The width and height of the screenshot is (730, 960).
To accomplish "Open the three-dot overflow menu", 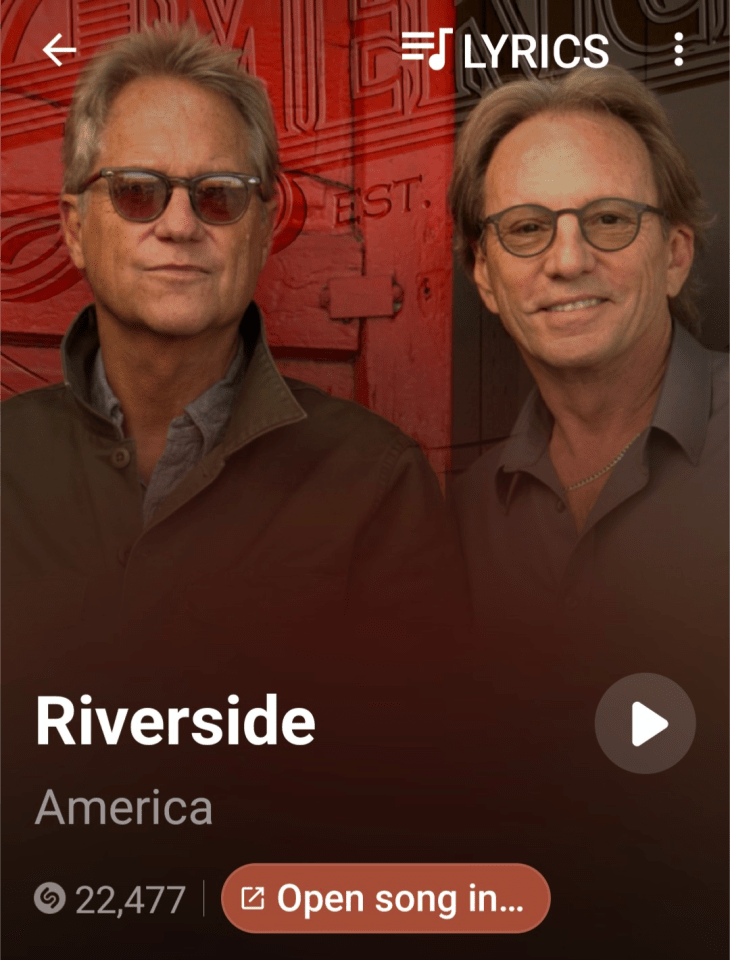I will 679,50.
